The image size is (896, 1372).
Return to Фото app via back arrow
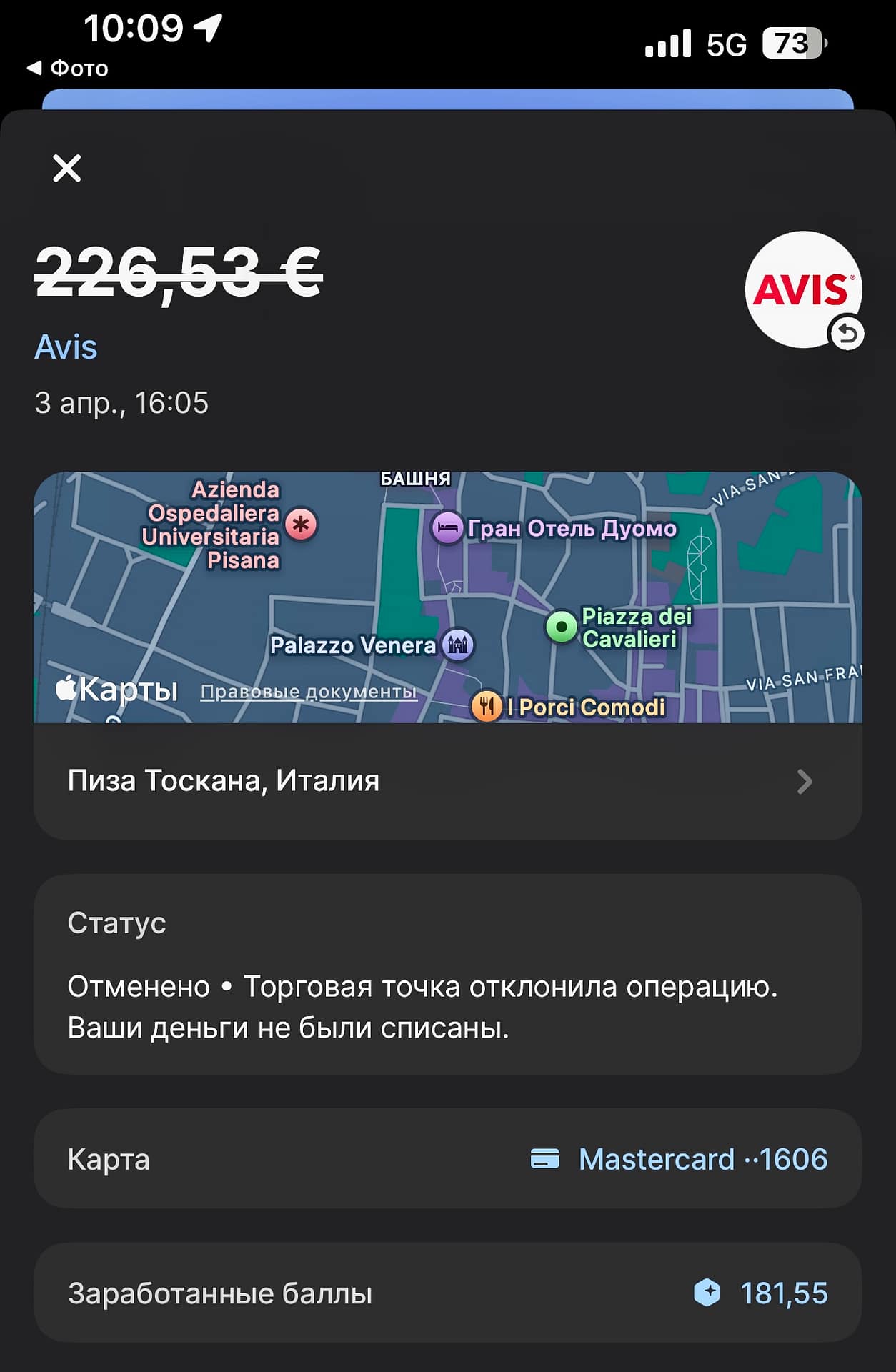point(67,69)
